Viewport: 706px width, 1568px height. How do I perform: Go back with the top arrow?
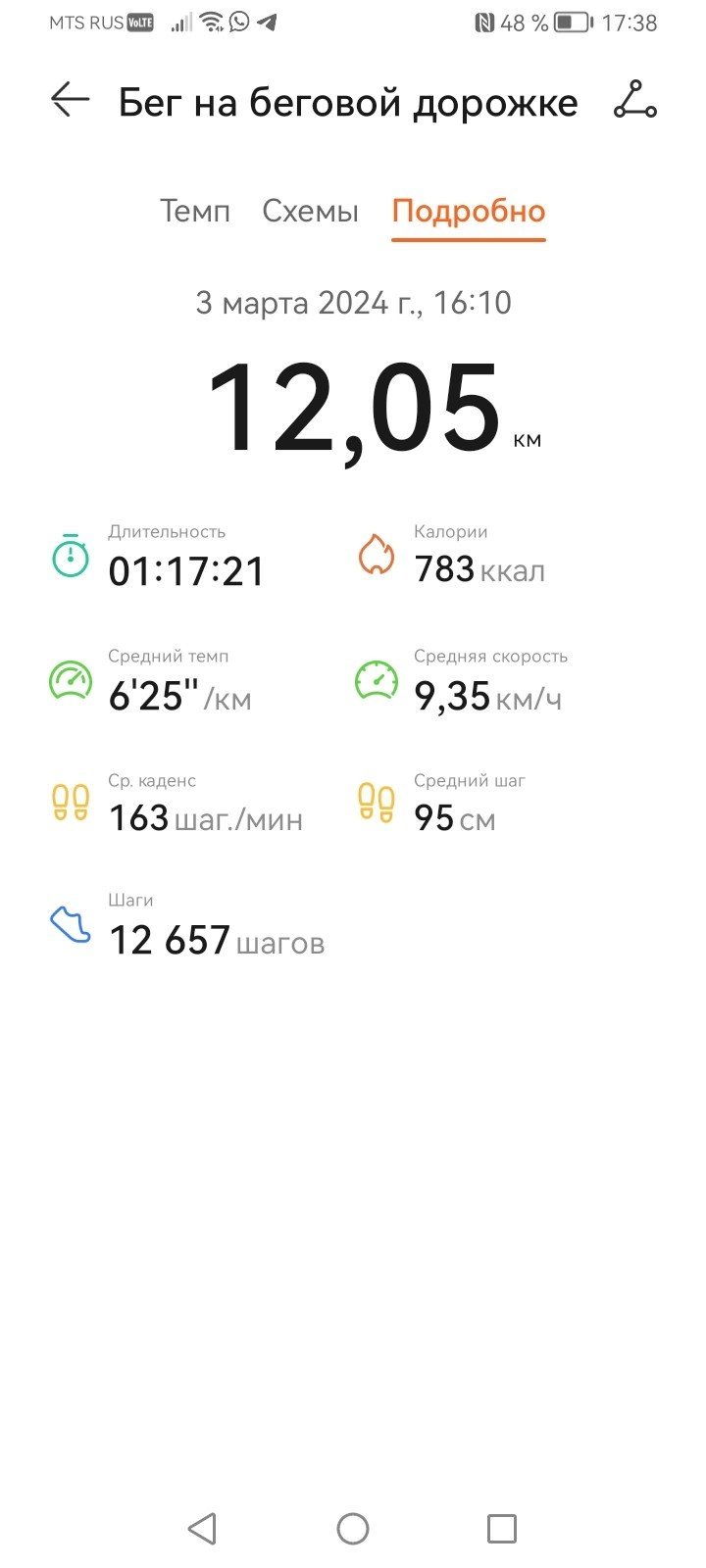(71, 100)
